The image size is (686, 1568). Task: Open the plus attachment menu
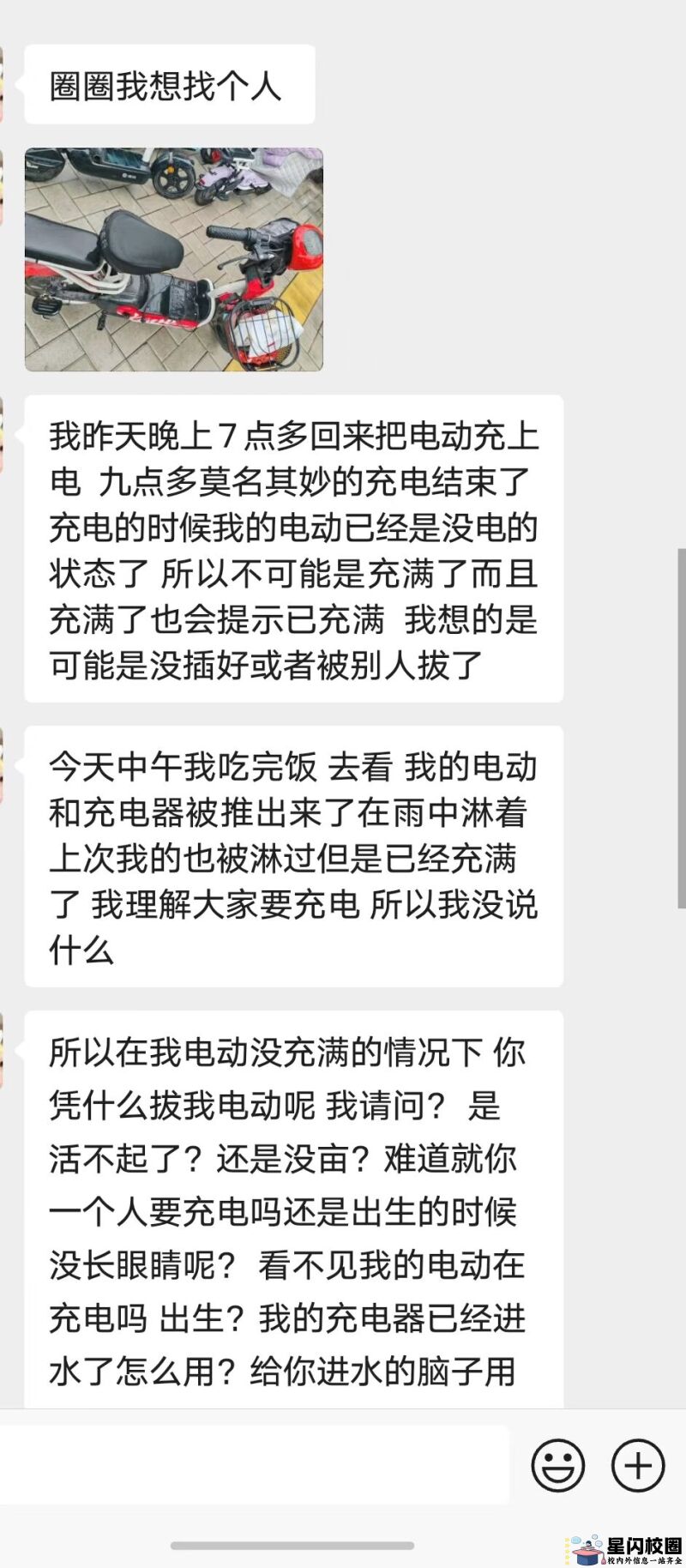click(637, 1465)
